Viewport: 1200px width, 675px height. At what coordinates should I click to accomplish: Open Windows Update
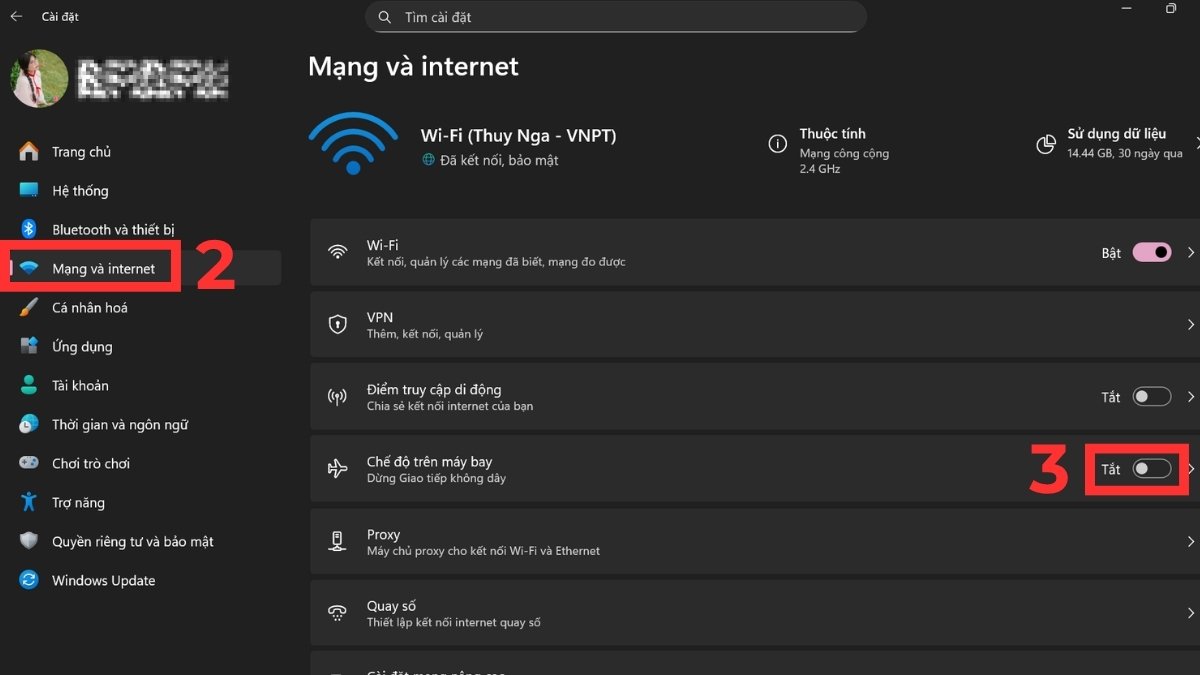(x=103, y=581)
